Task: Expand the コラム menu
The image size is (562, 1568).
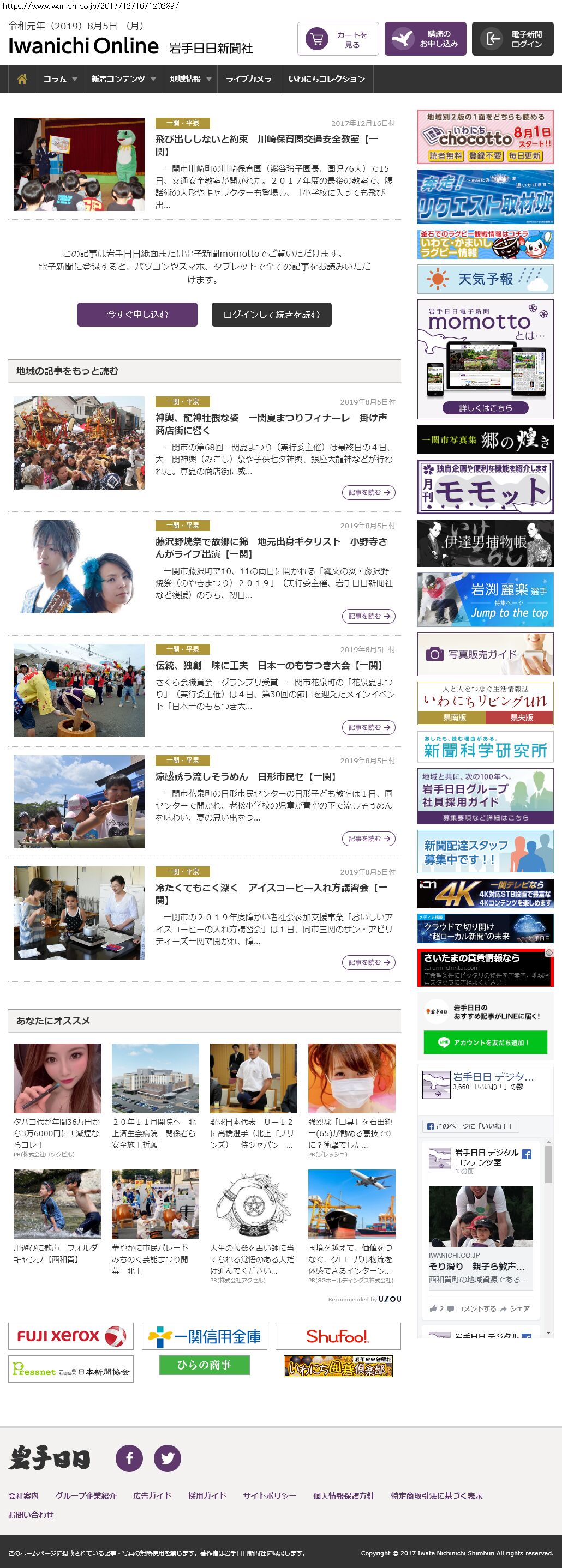Action: click(59, 79)
